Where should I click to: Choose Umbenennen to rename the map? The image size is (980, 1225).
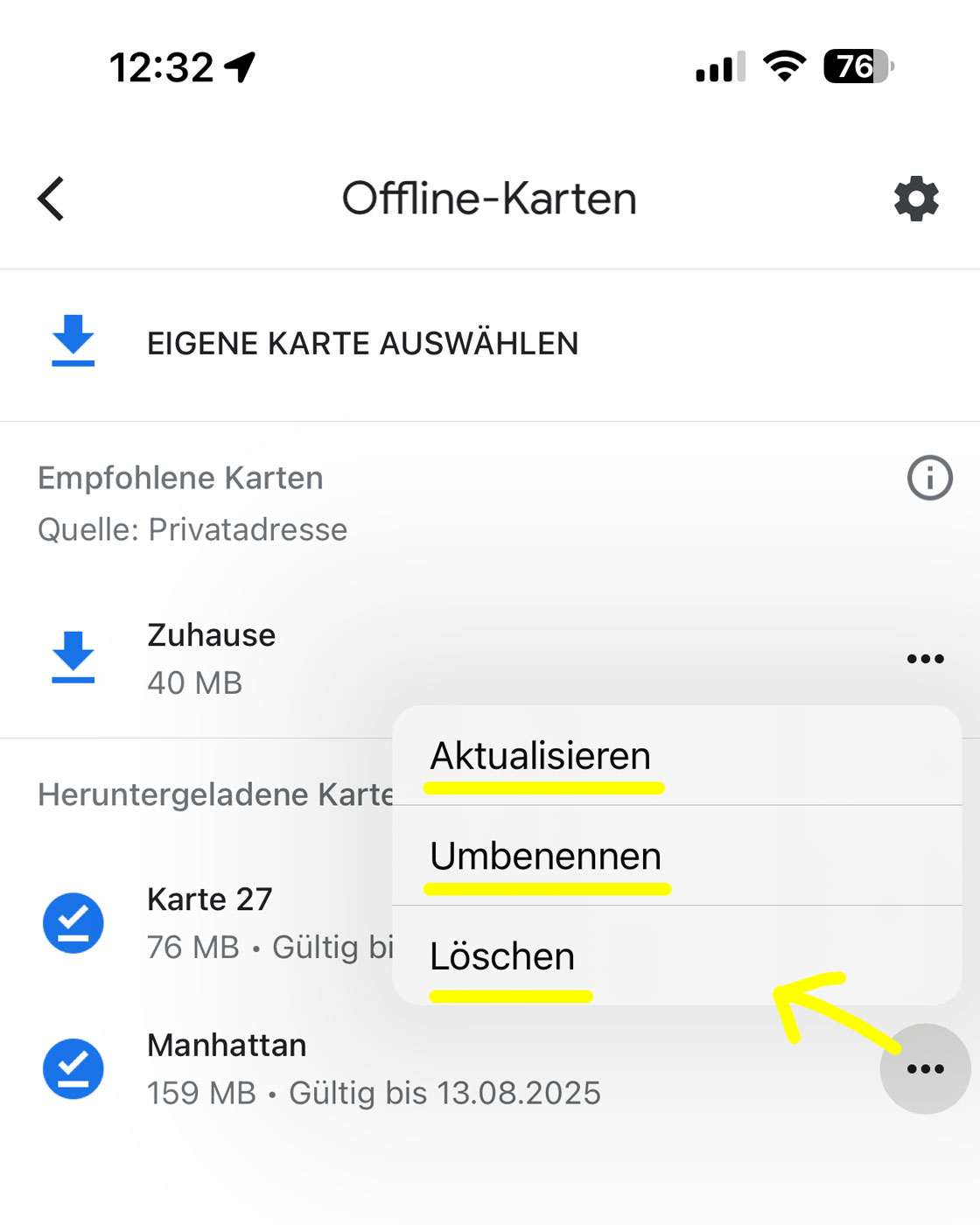point(545,857)
